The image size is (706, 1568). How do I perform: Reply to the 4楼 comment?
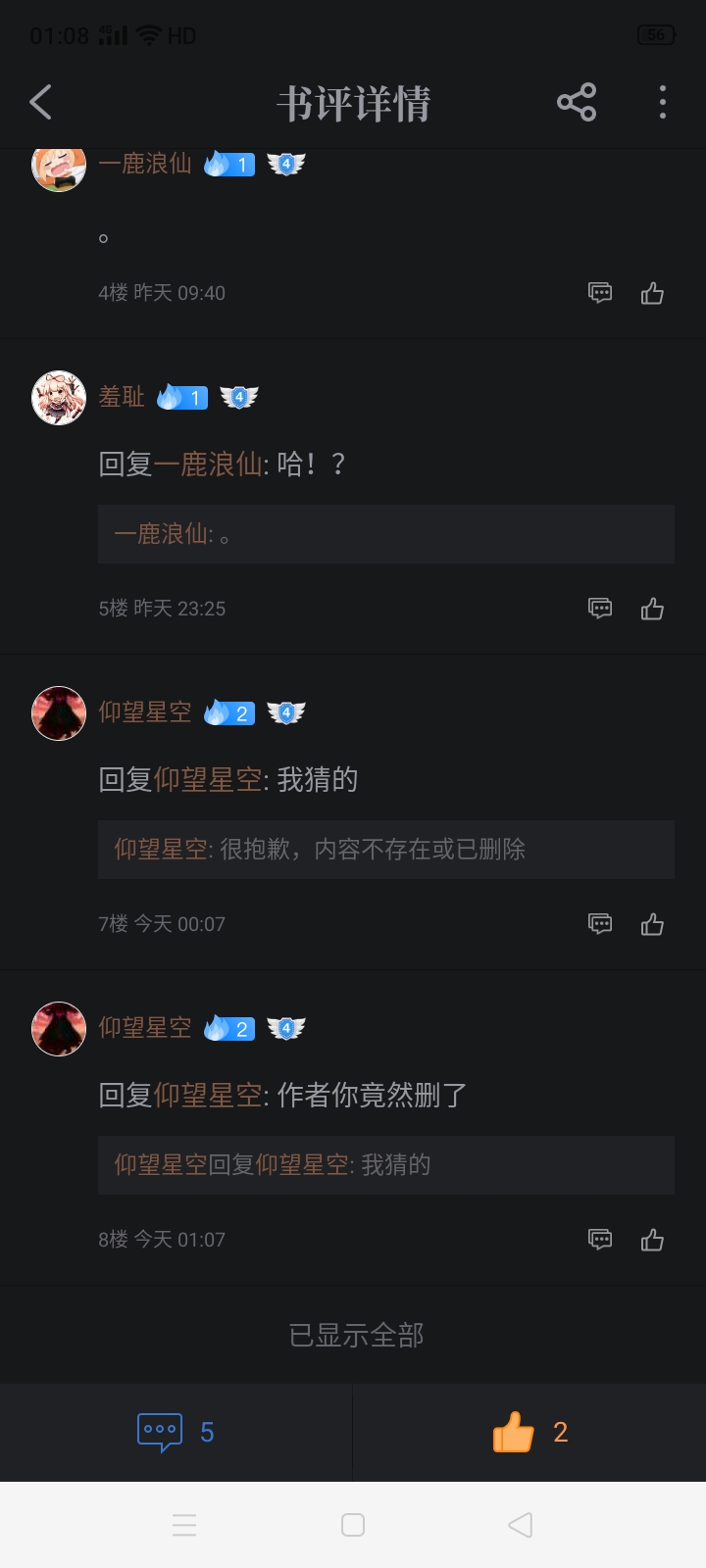coord(600,293)
